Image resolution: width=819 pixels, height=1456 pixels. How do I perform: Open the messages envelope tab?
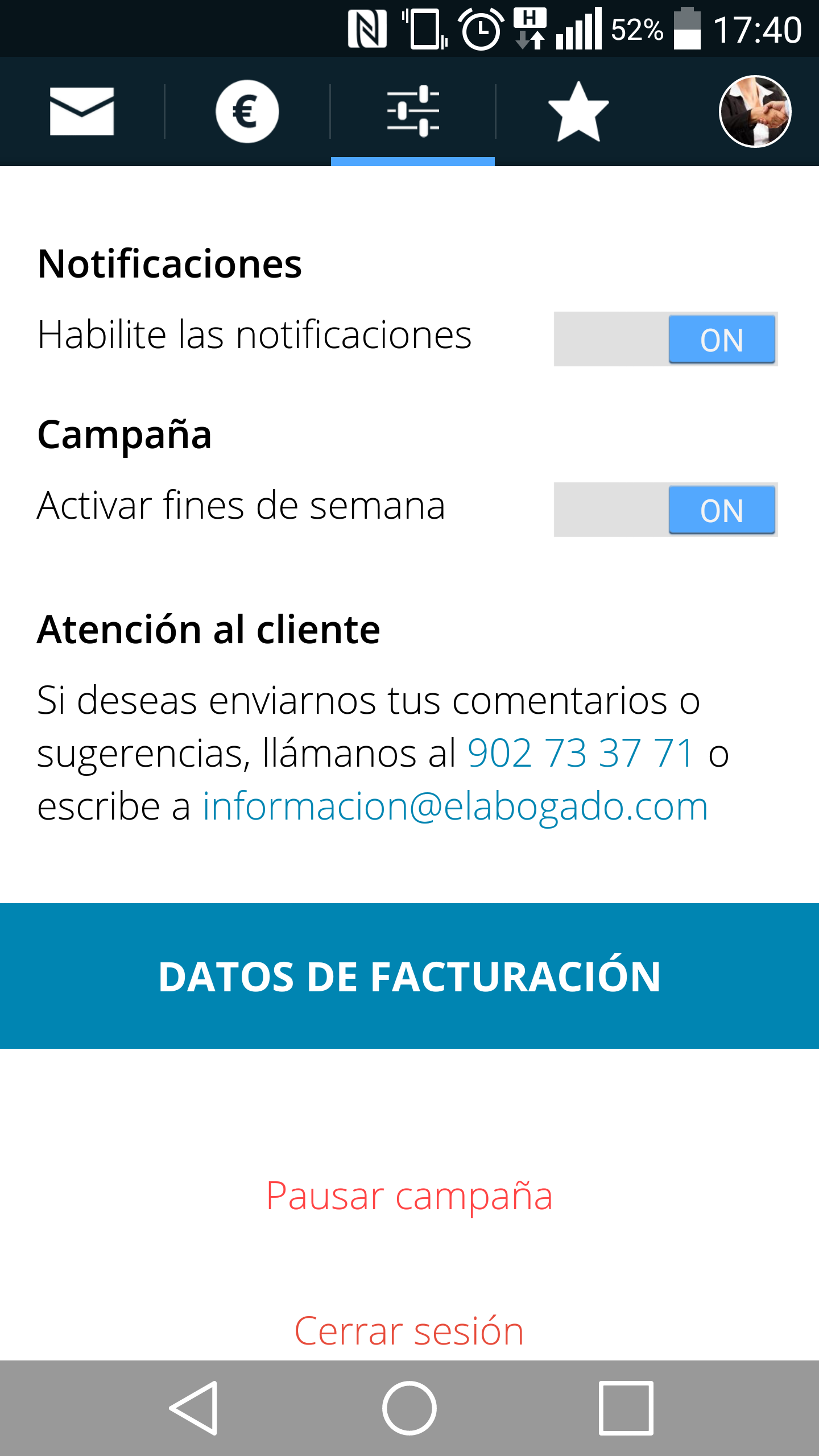click(82, 111)
